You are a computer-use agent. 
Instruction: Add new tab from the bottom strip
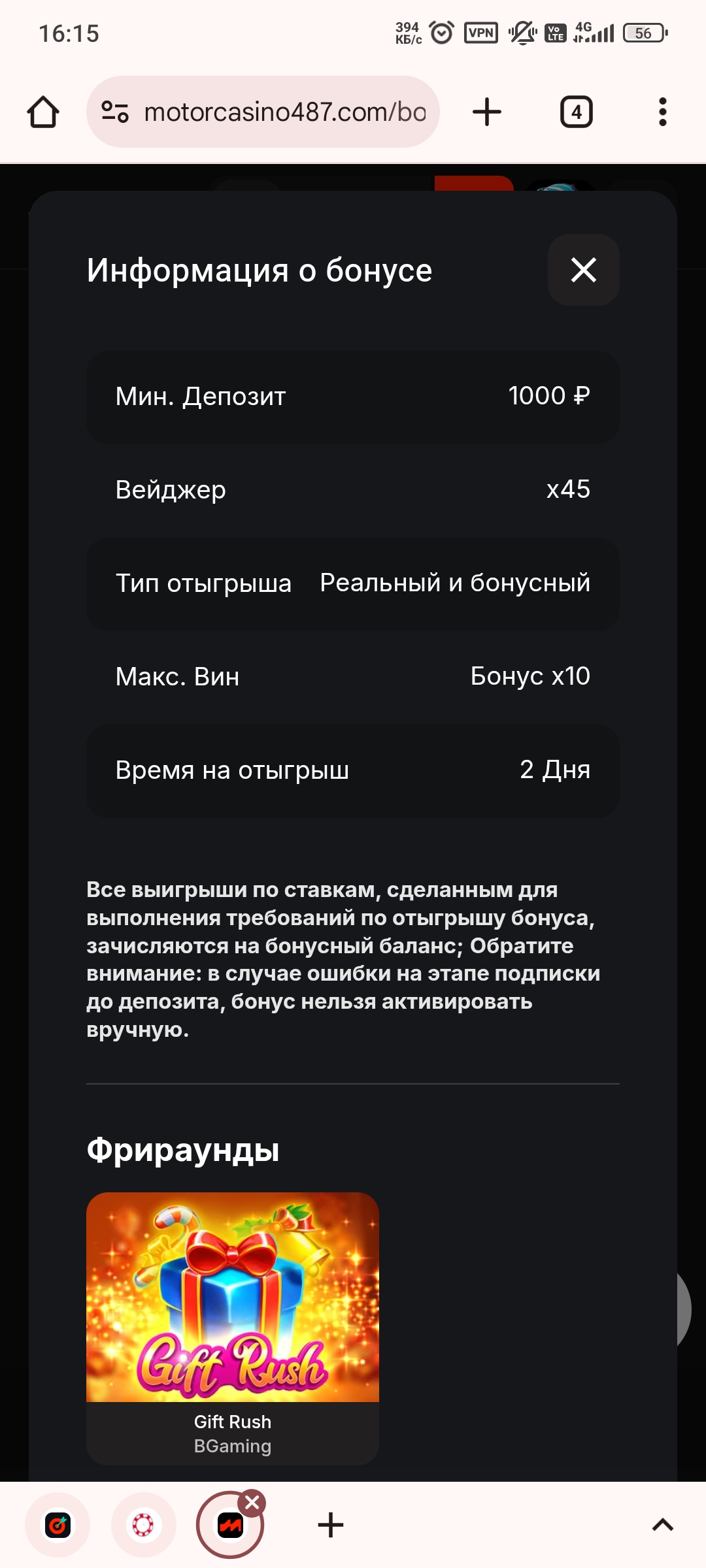[x=330, y=1526]
